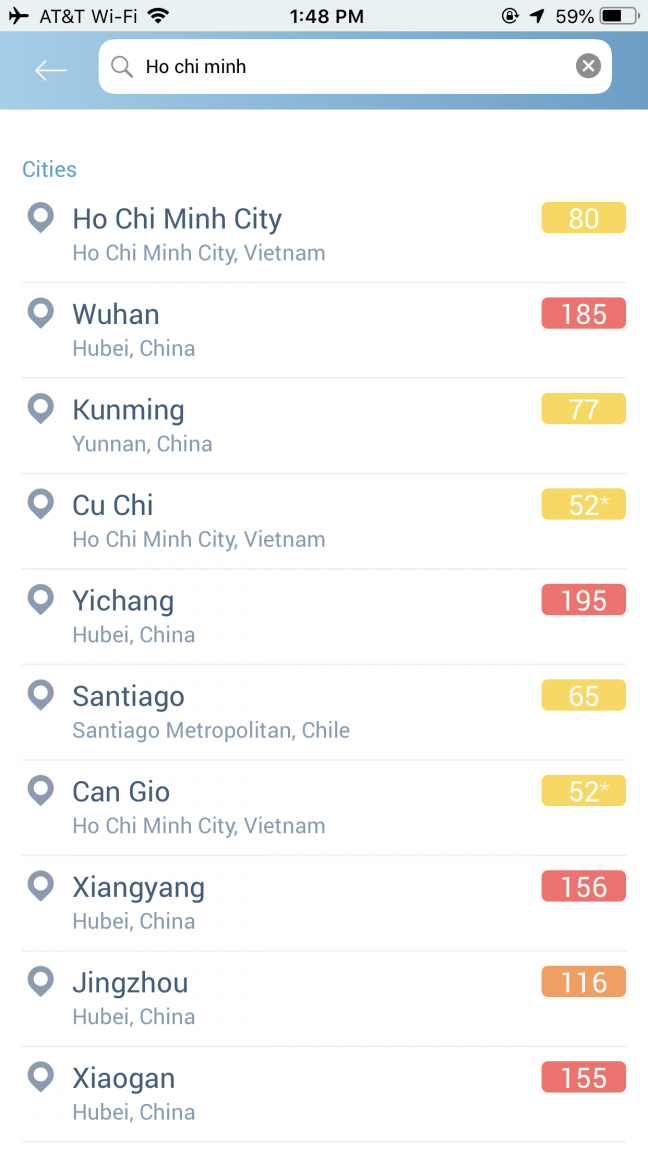Open Kunming, Yunnan air quality
This screenshot has width=648, height=1152.
pos(324,426)
